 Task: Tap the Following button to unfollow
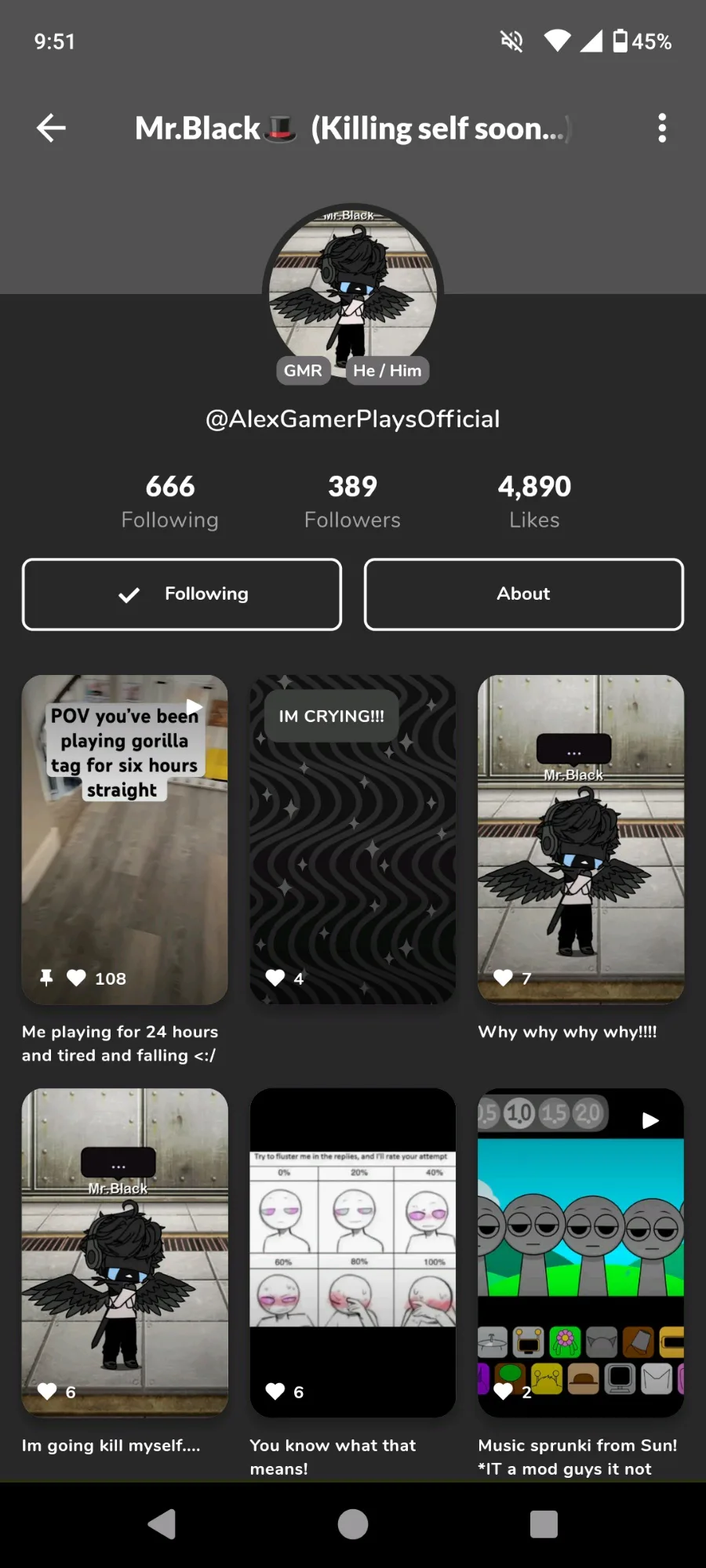click(x=182, y=594)
